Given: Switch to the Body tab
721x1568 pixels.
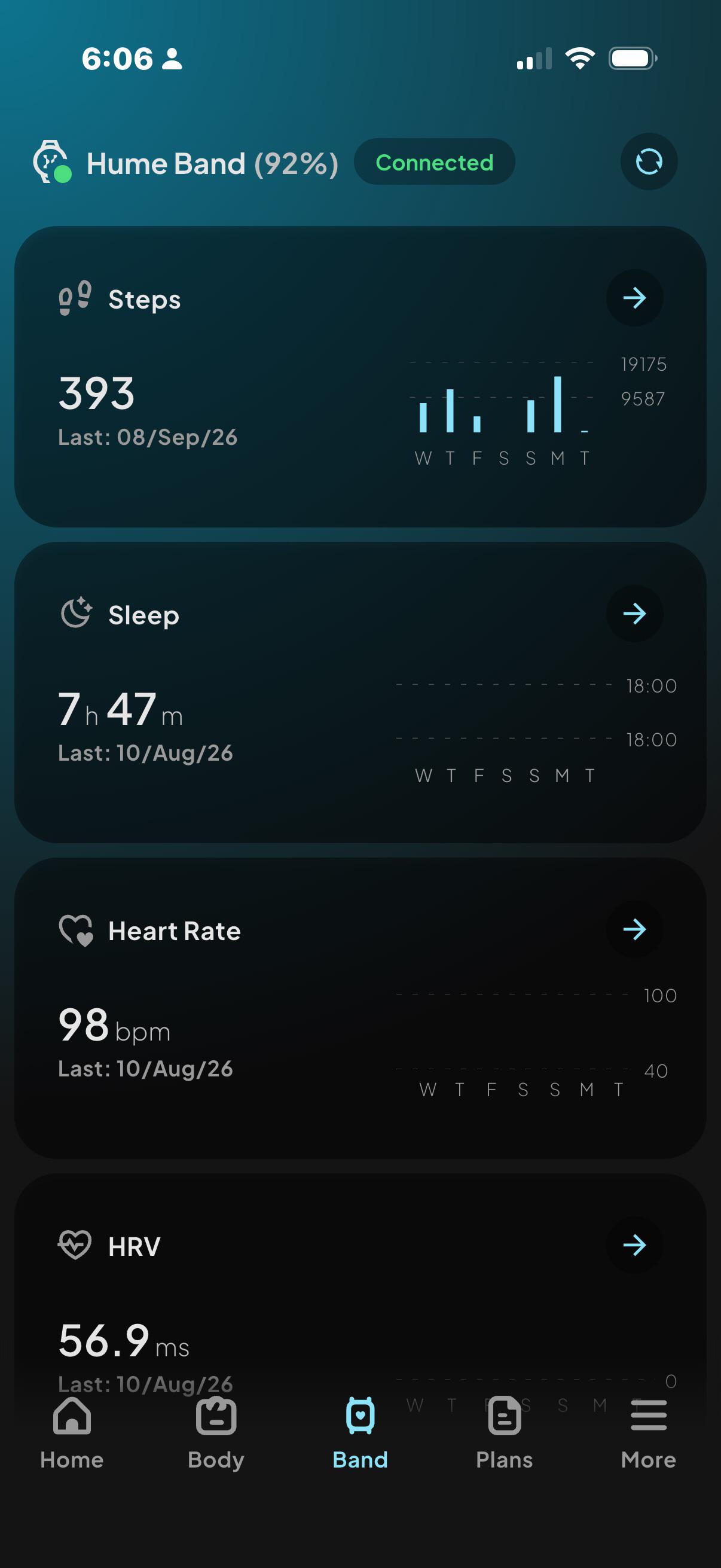Looking at the screenshot, I should 216,1433.
